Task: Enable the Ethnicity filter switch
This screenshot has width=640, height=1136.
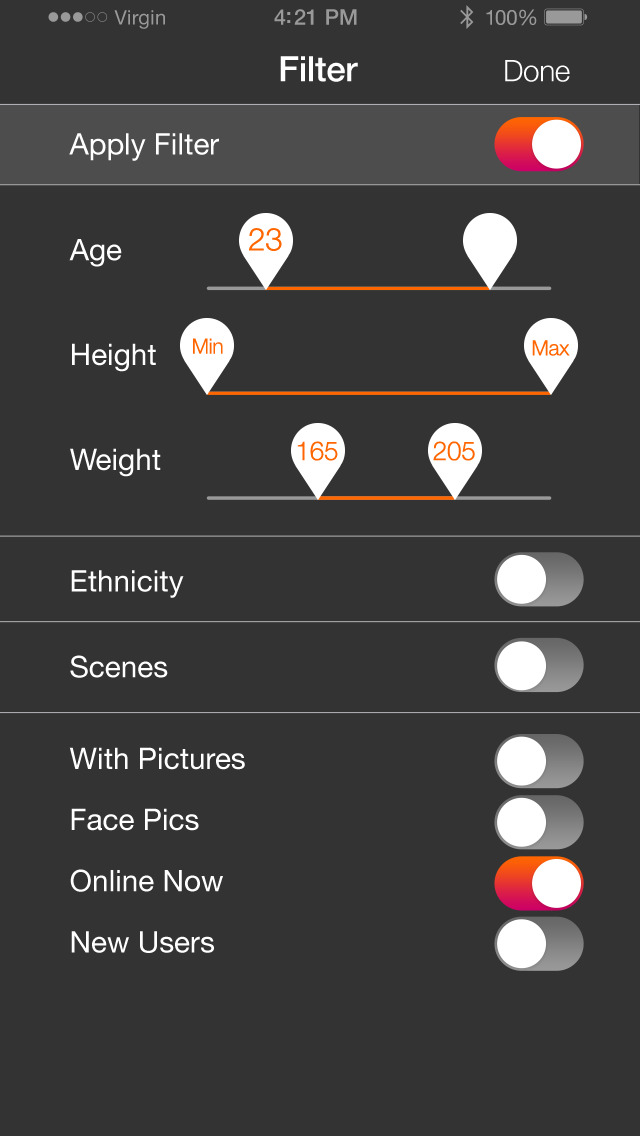Action: pos(538,580)
